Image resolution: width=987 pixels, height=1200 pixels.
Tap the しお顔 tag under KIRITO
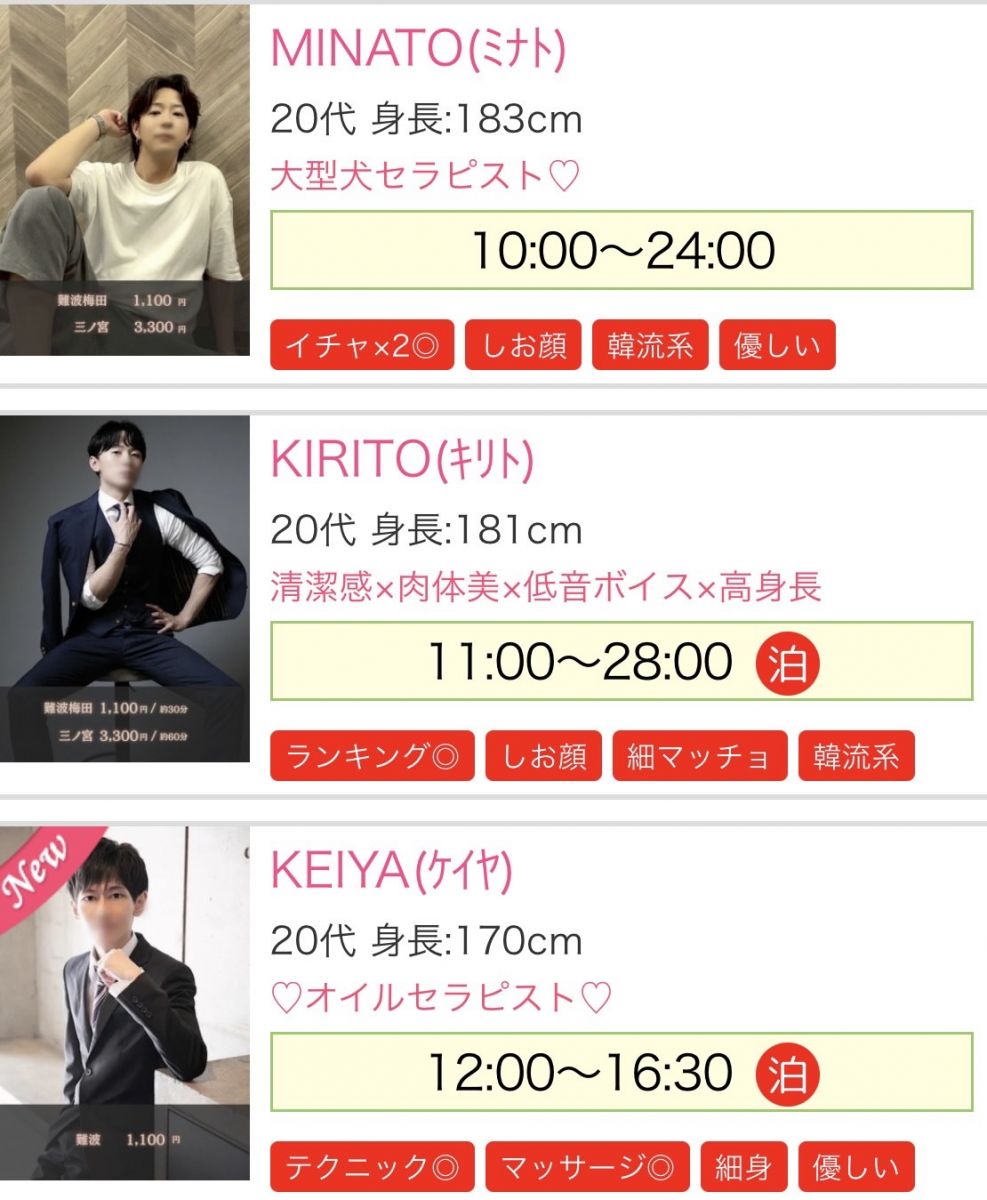click(x=543, y=757)
